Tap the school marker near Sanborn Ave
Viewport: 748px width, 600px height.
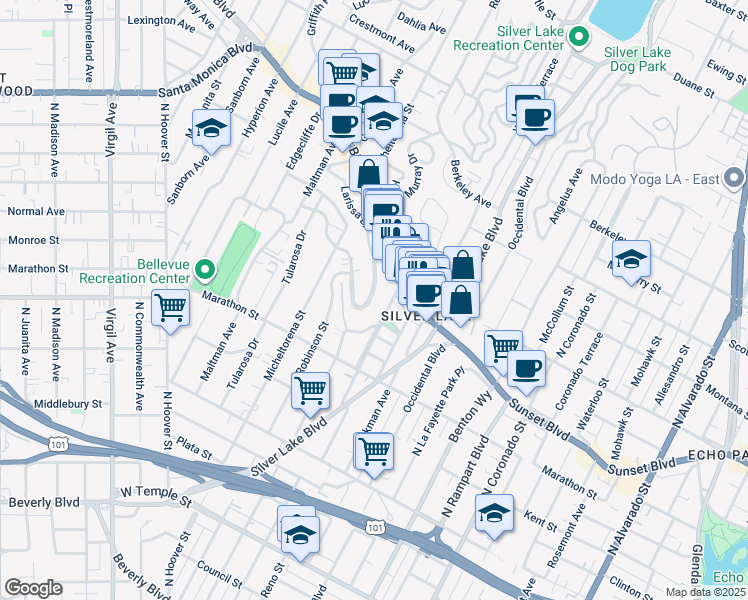[x=212, y=128]
